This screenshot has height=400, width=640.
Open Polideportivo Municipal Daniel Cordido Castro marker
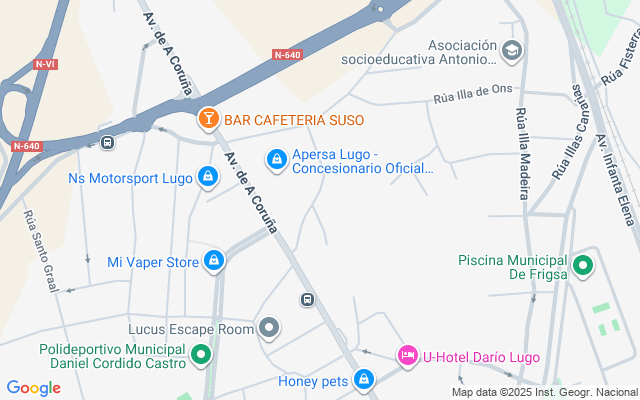201,354
